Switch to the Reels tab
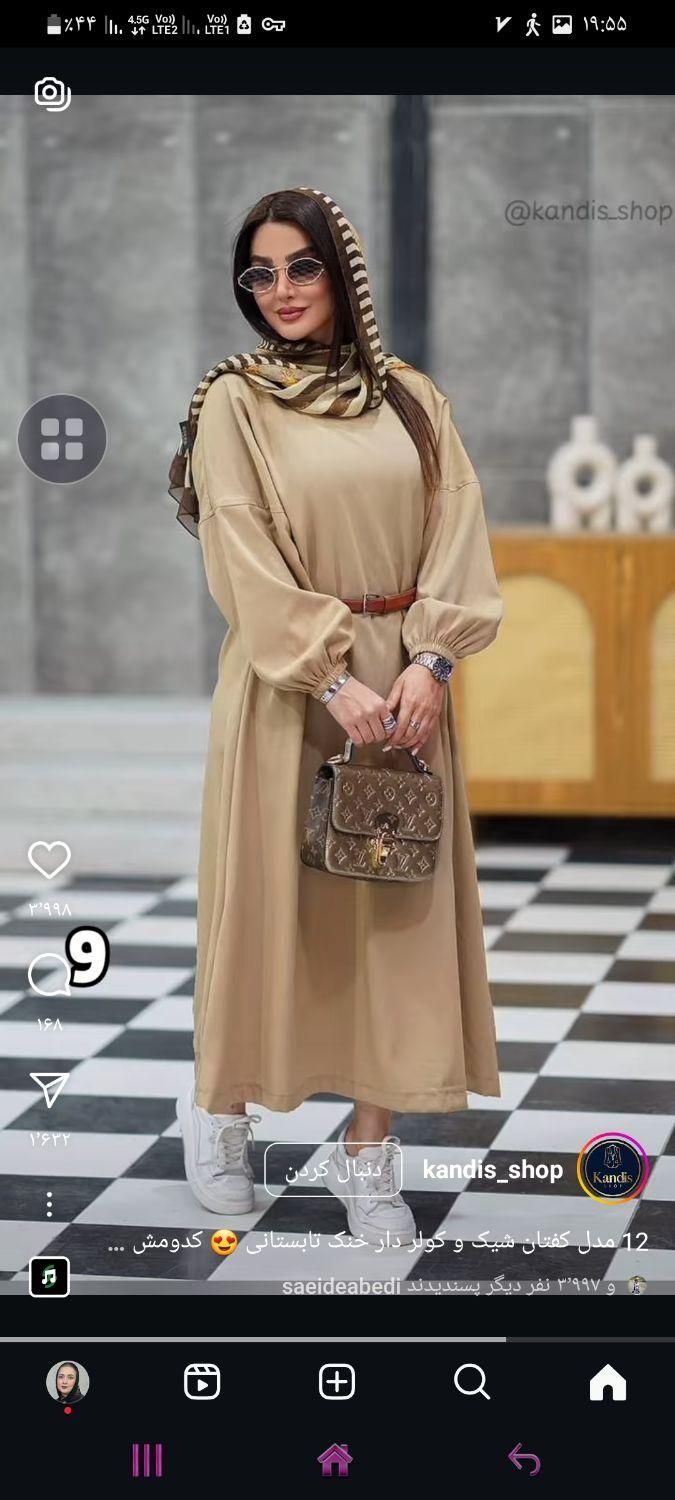This screenshot has height=1500, width=675. pos(202,1382)
